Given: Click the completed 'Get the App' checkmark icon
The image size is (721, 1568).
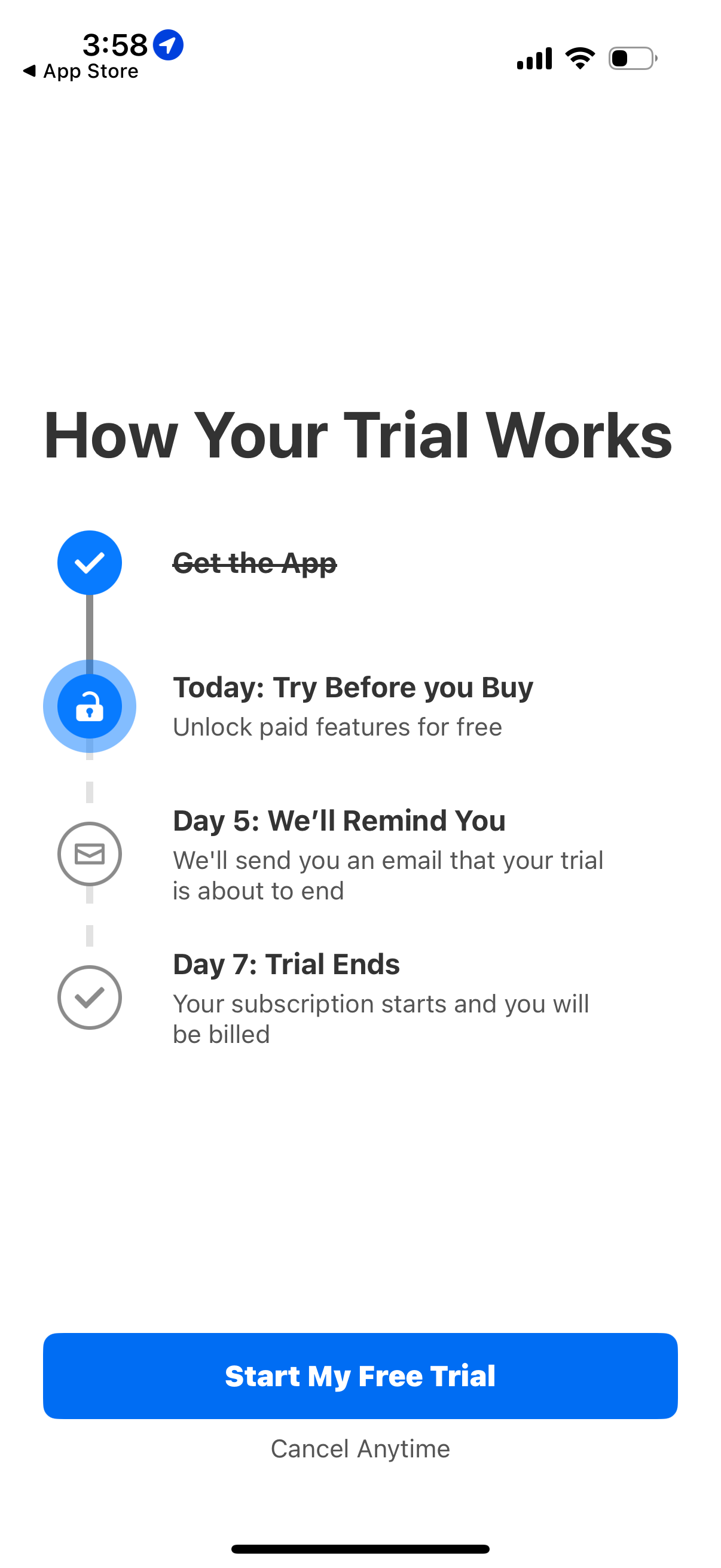Looking at the screenshot, I should (x=90, y=562).
